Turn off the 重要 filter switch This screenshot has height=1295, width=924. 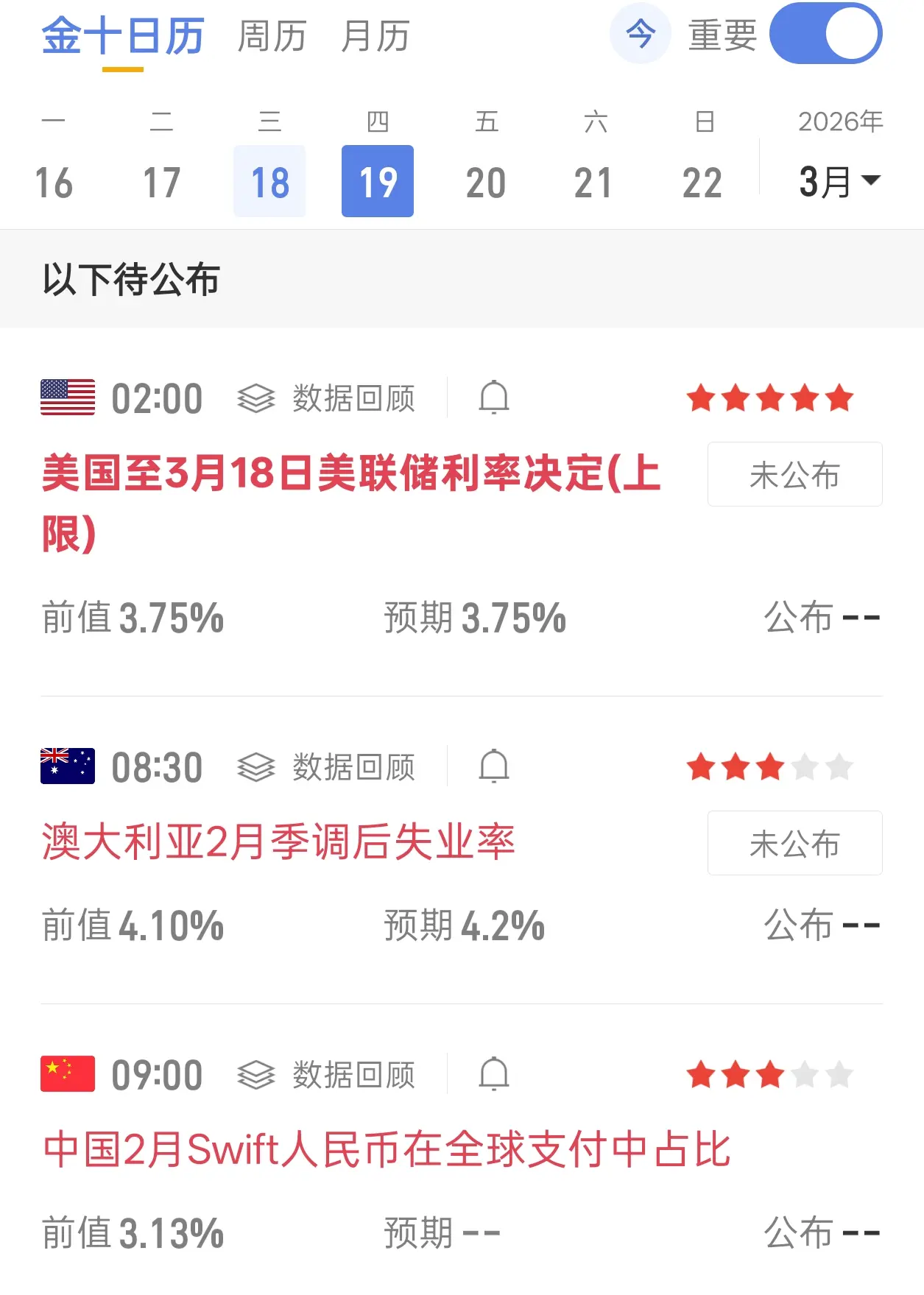[x=825, y=34]
